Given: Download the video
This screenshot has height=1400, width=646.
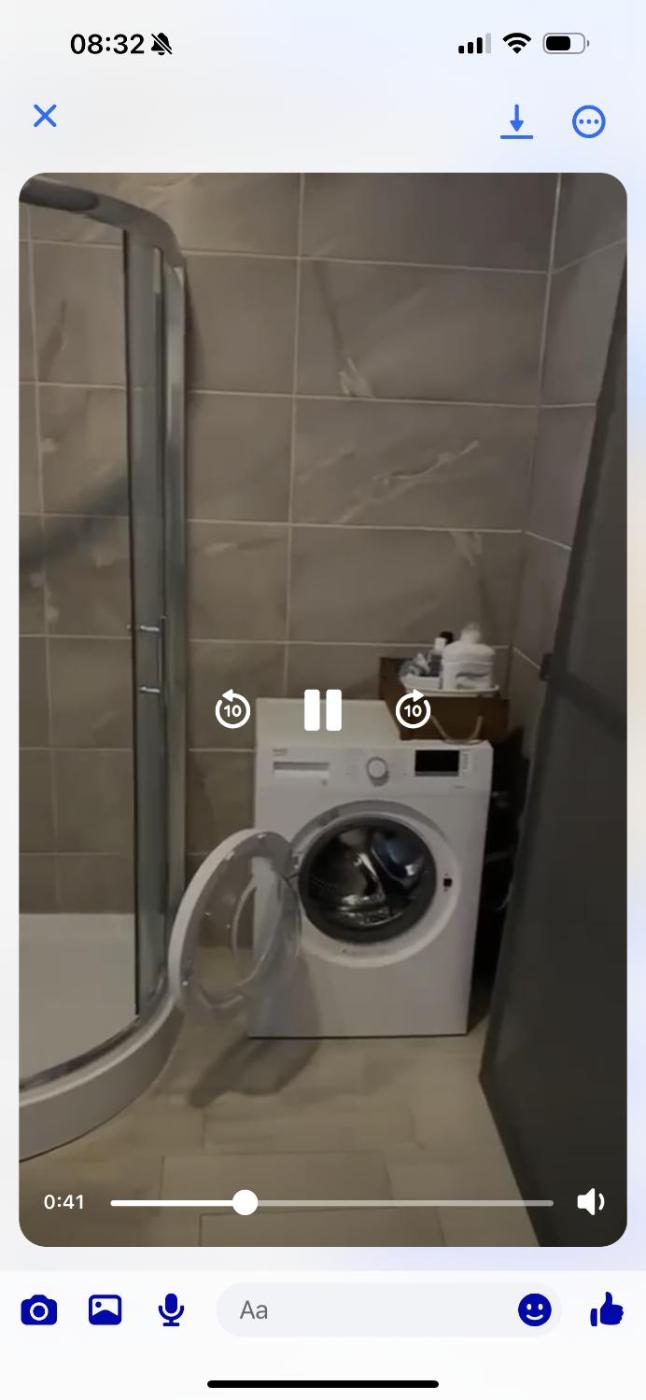Looking at the screenshot, I should 516,121.
